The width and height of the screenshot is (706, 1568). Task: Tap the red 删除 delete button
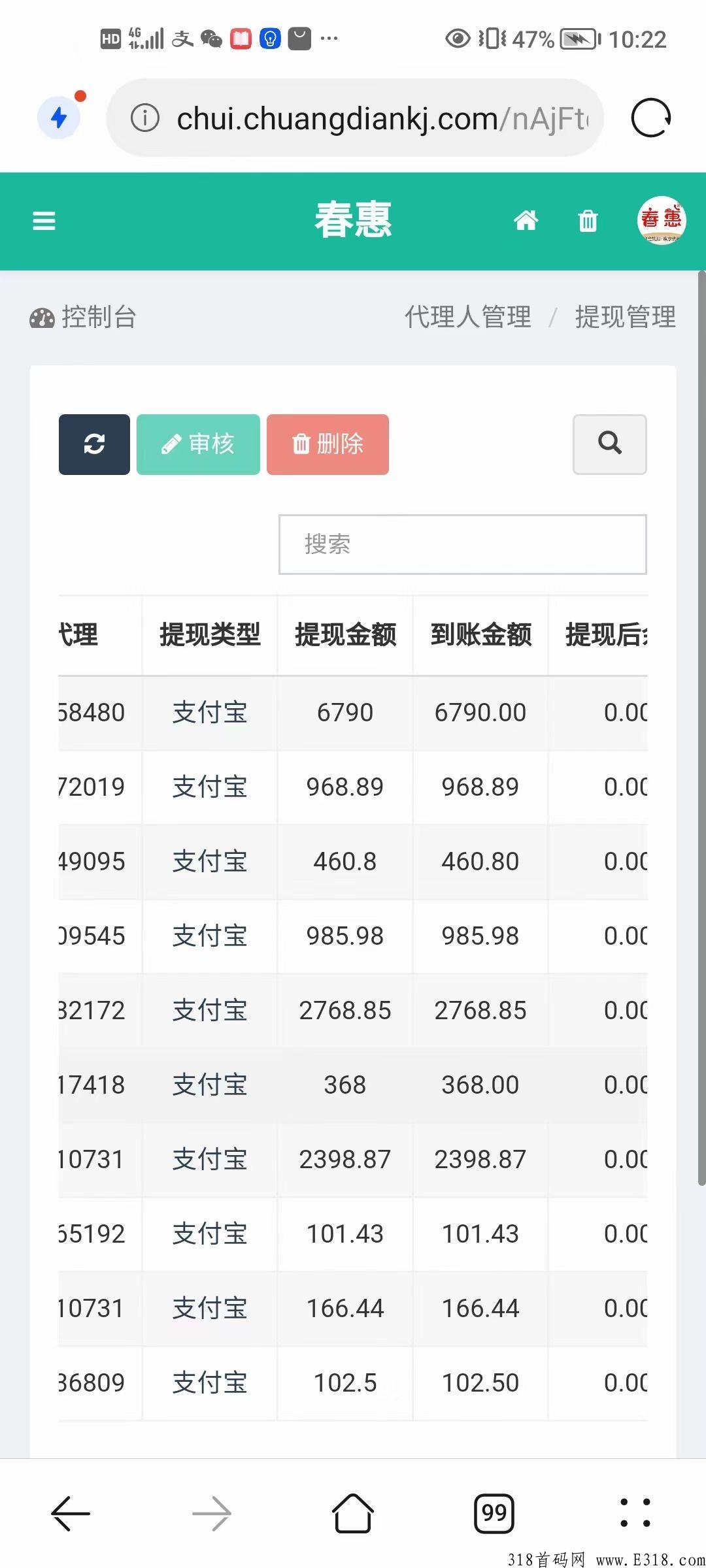click(328, 444)
